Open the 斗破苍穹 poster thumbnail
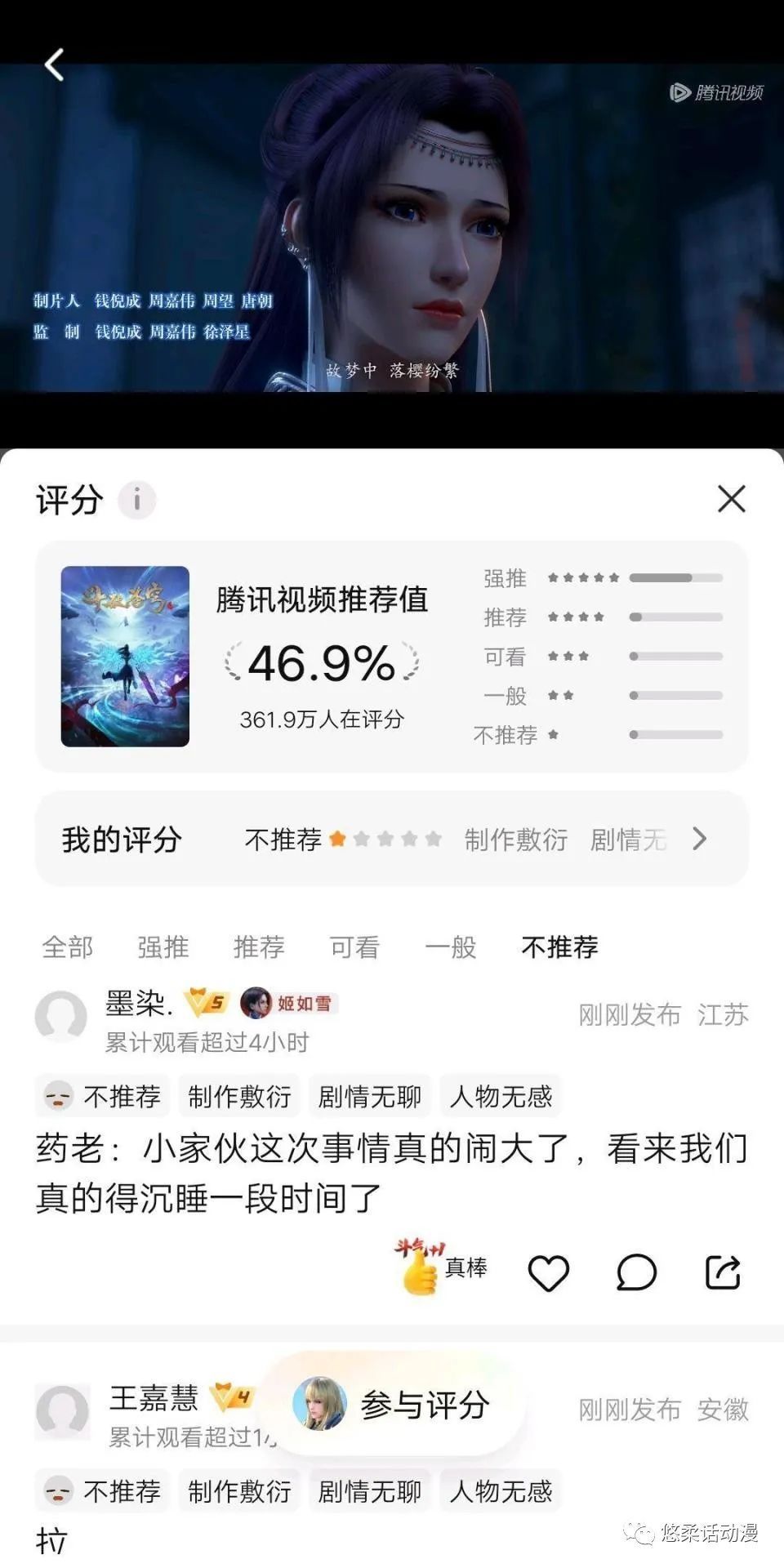 125,656
